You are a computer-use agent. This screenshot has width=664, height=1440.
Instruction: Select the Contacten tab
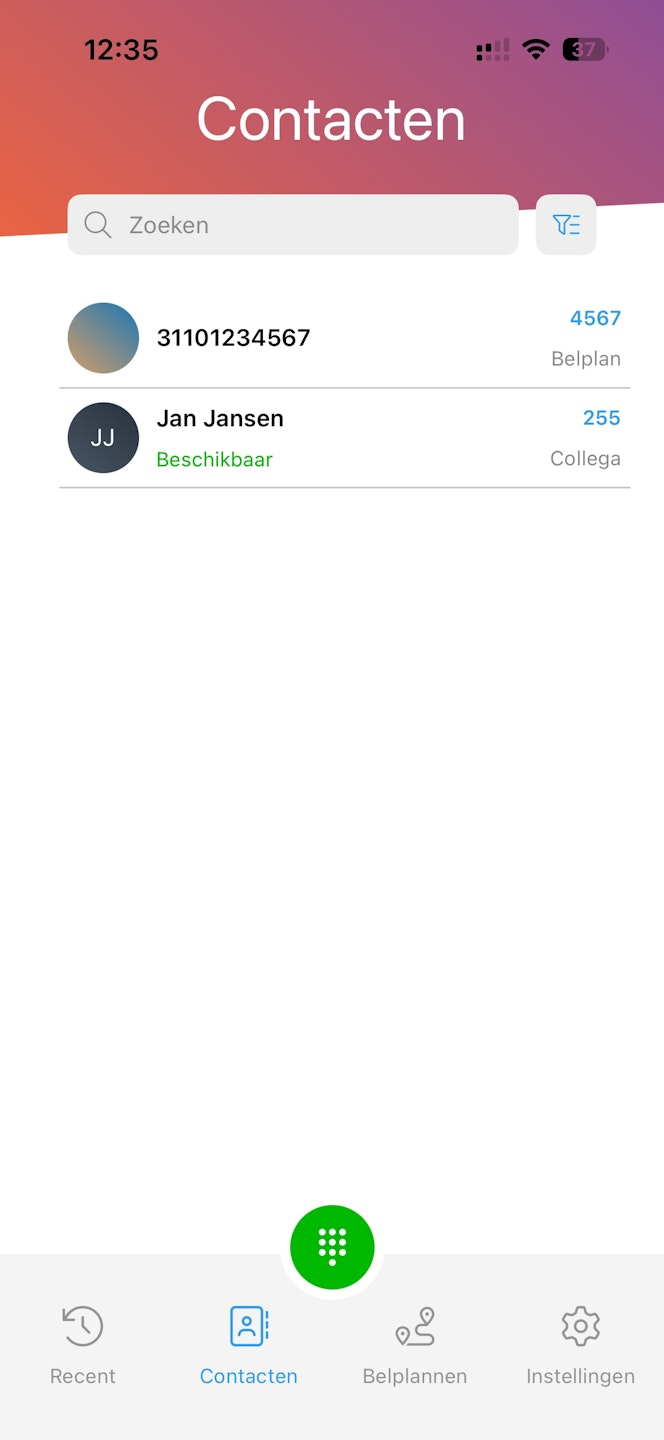click(249, 1345)
